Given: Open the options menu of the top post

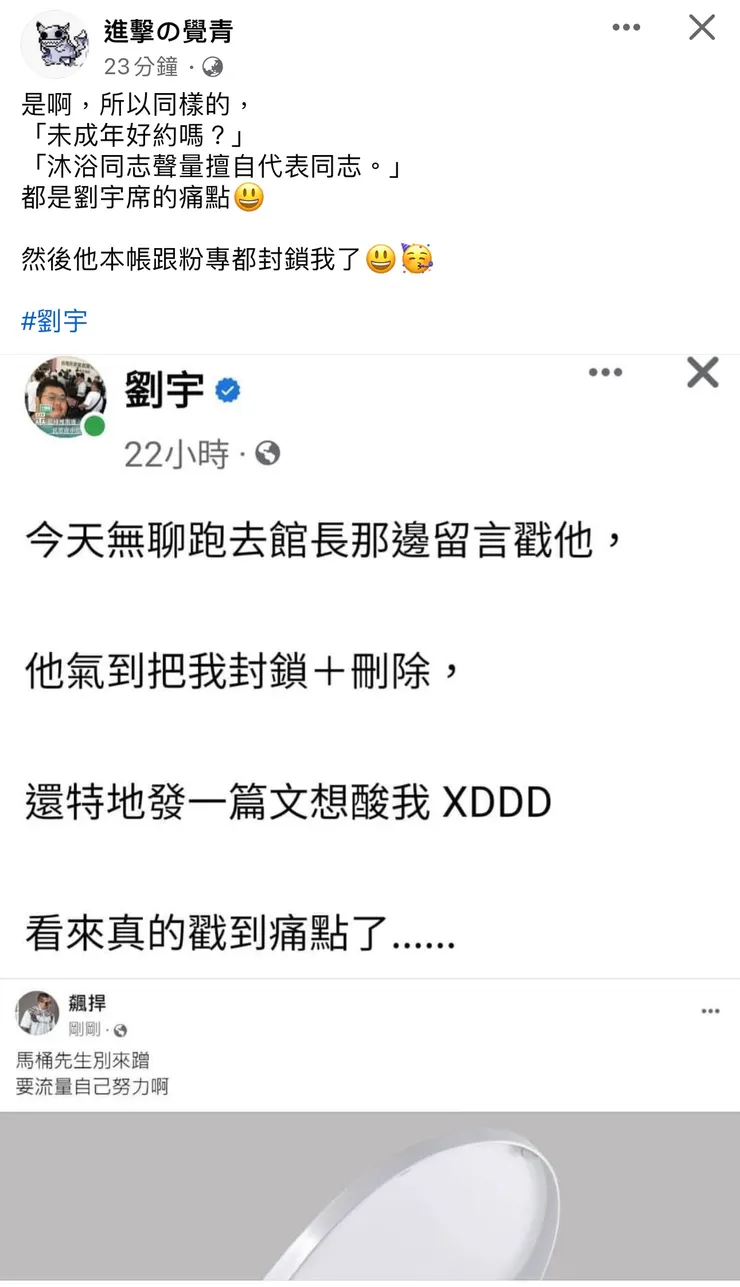Looking at the screenshot, I should 626,27.
